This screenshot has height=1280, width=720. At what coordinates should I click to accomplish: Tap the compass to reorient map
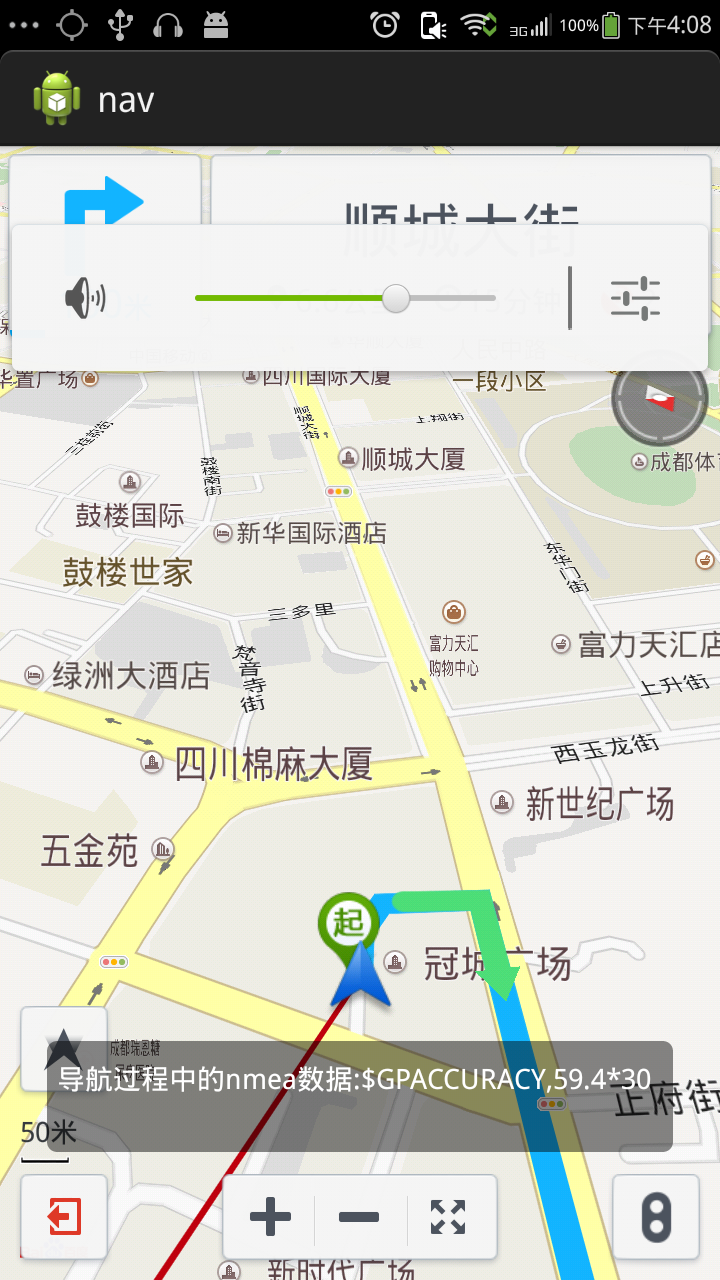[659, 399]
